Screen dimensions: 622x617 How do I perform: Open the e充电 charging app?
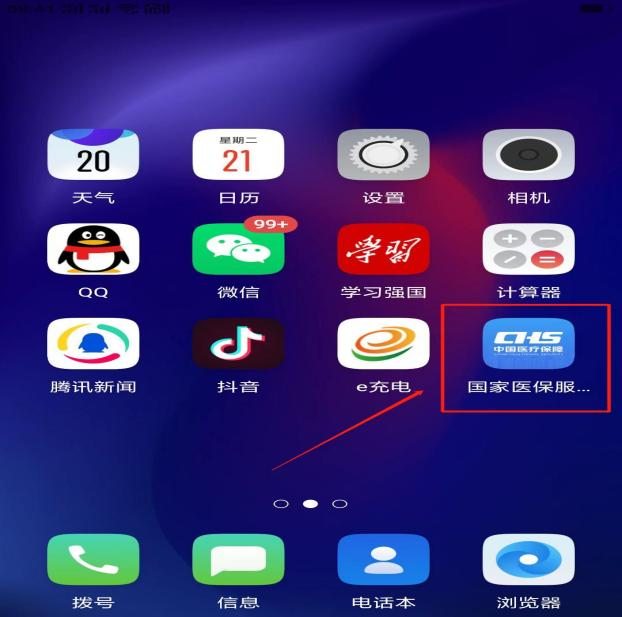pos(383,344)
